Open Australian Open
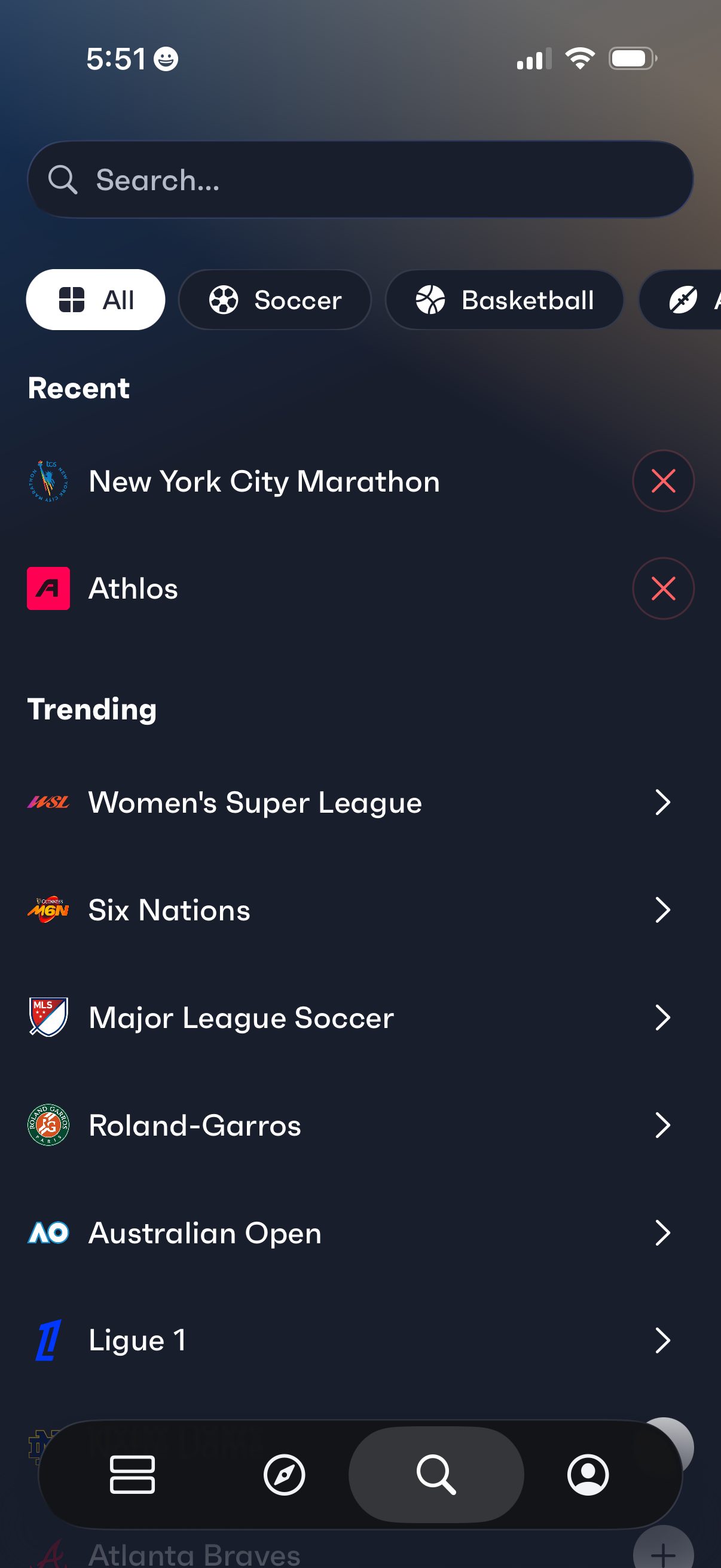Viewport: 721px width, 1568px height. (x=350, y=1233)
